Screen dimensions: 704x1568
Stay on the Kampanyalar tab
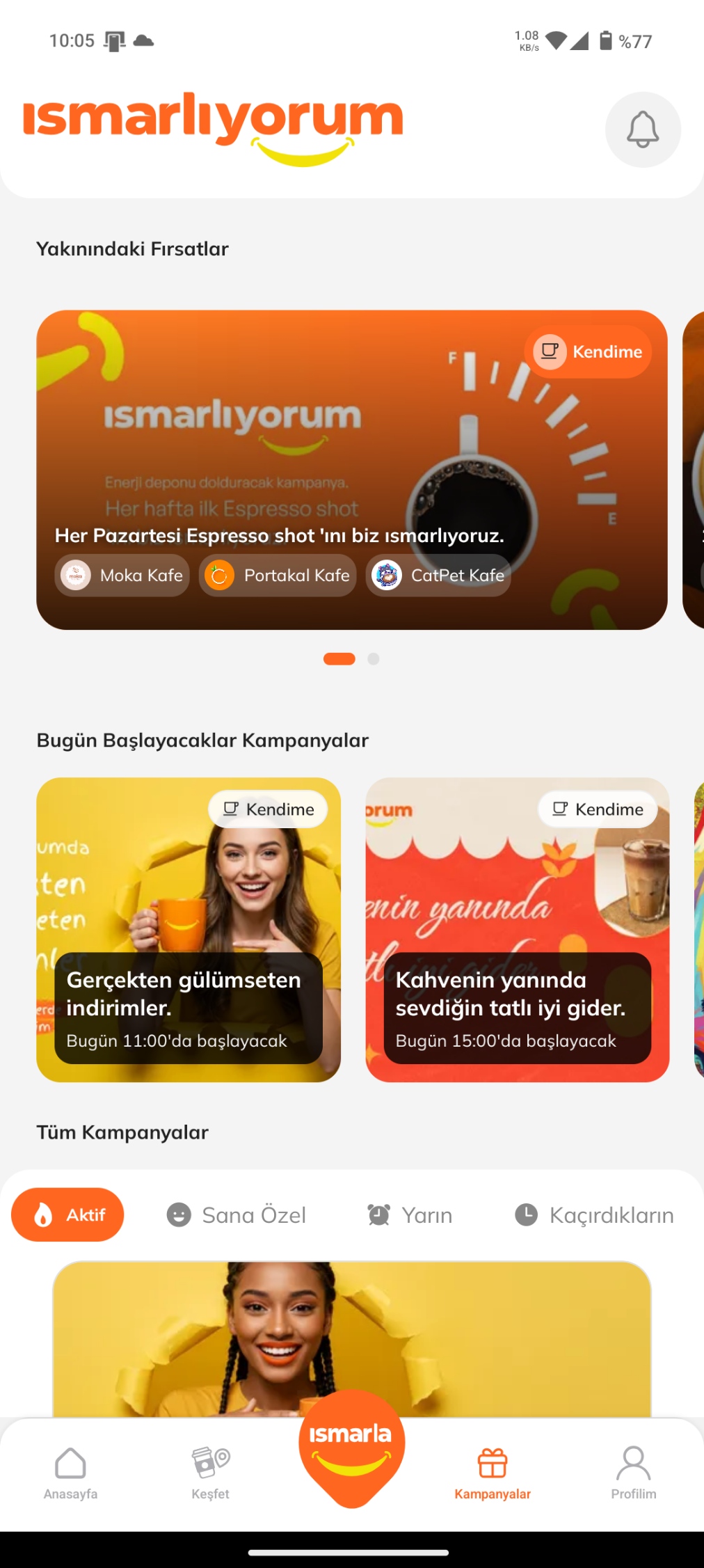[493, 1472]
